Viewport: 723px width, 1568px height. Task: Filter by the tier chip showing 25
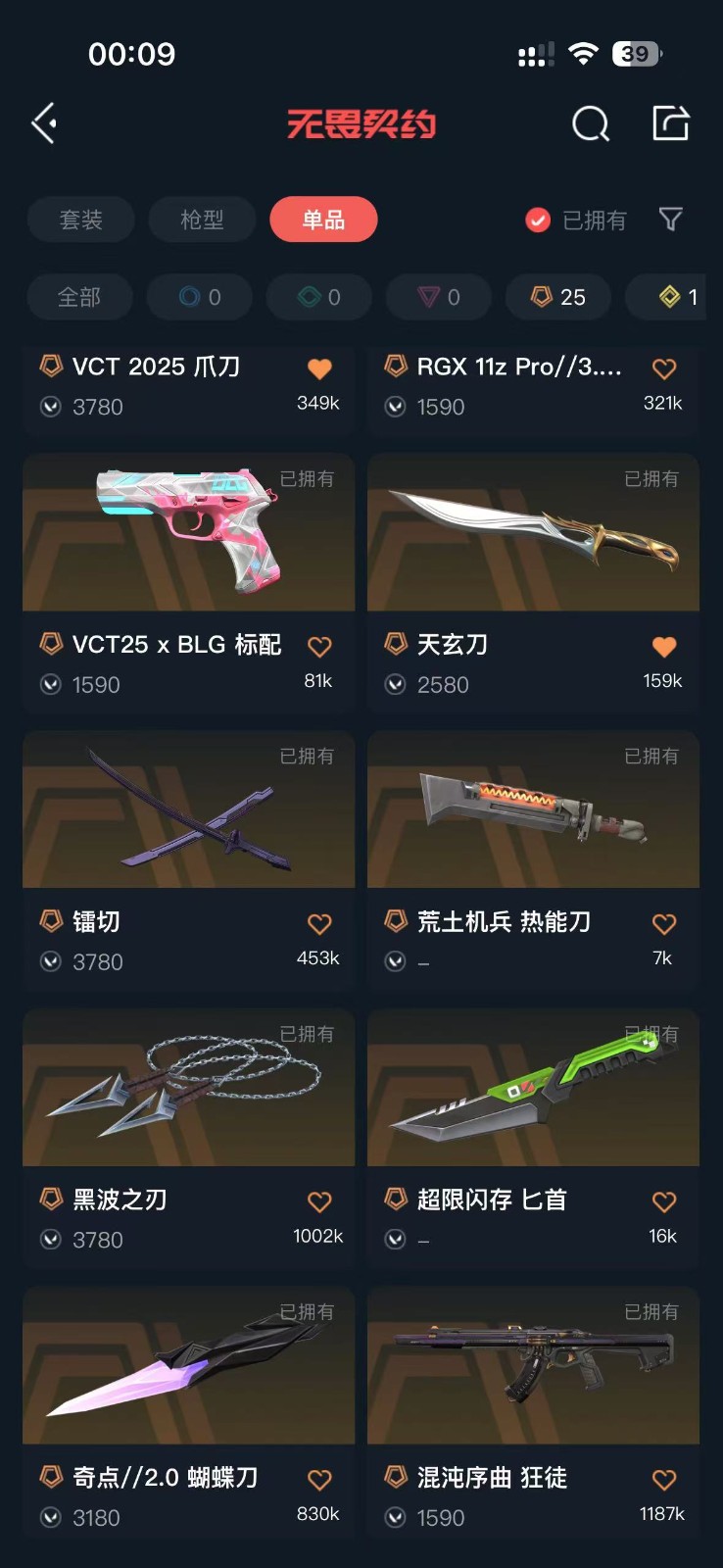click(558, 297)
